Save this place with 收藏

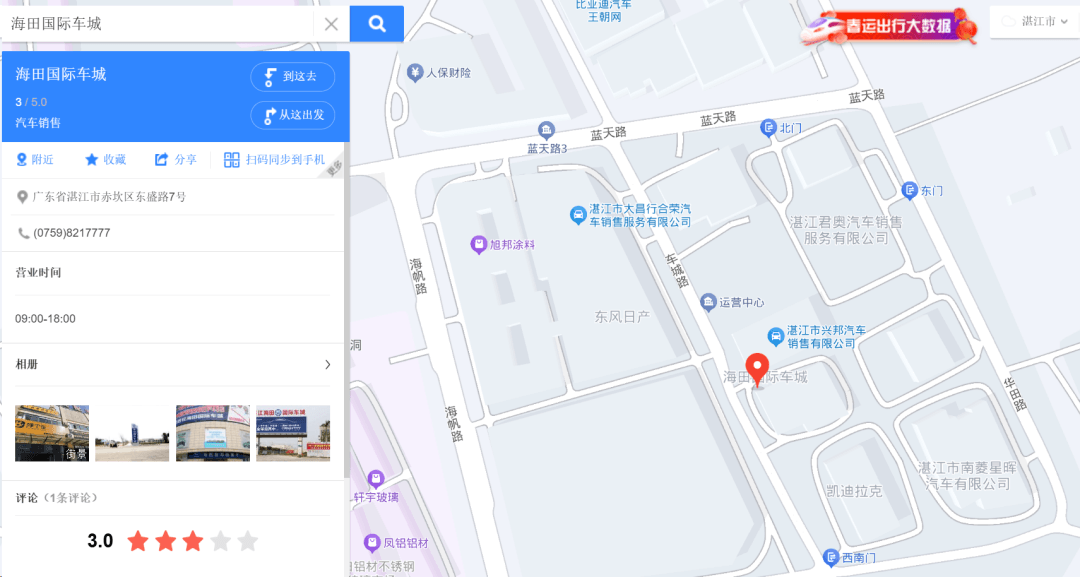pos(105,160)
